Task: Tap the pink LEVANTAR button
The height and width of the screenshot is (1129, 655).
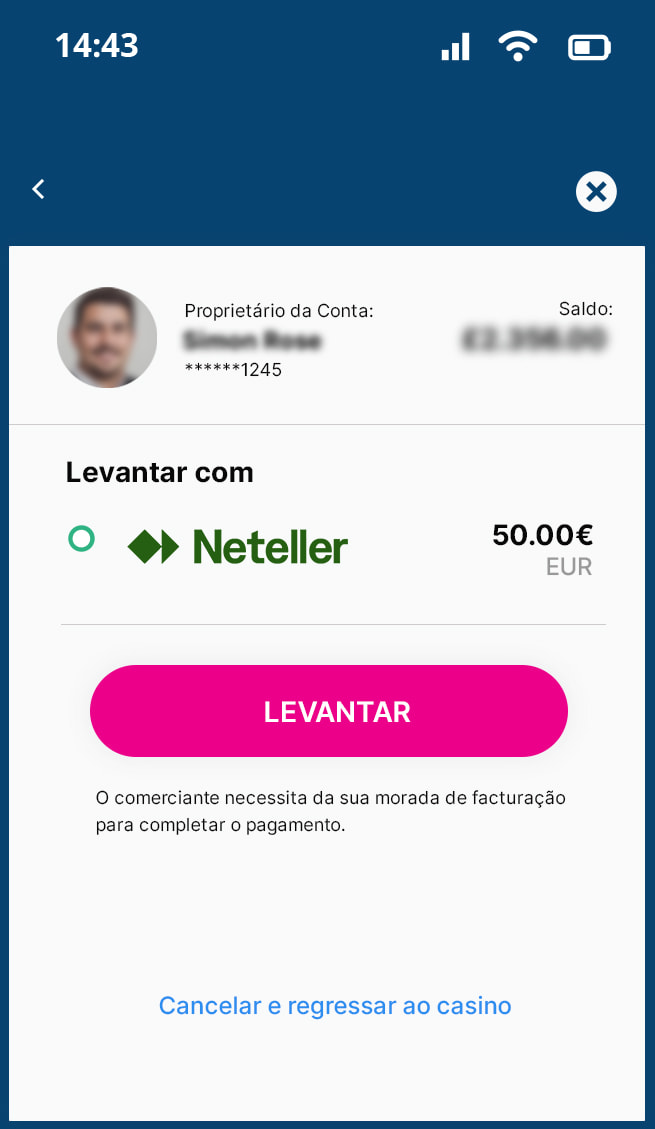Action: point(328,711)
